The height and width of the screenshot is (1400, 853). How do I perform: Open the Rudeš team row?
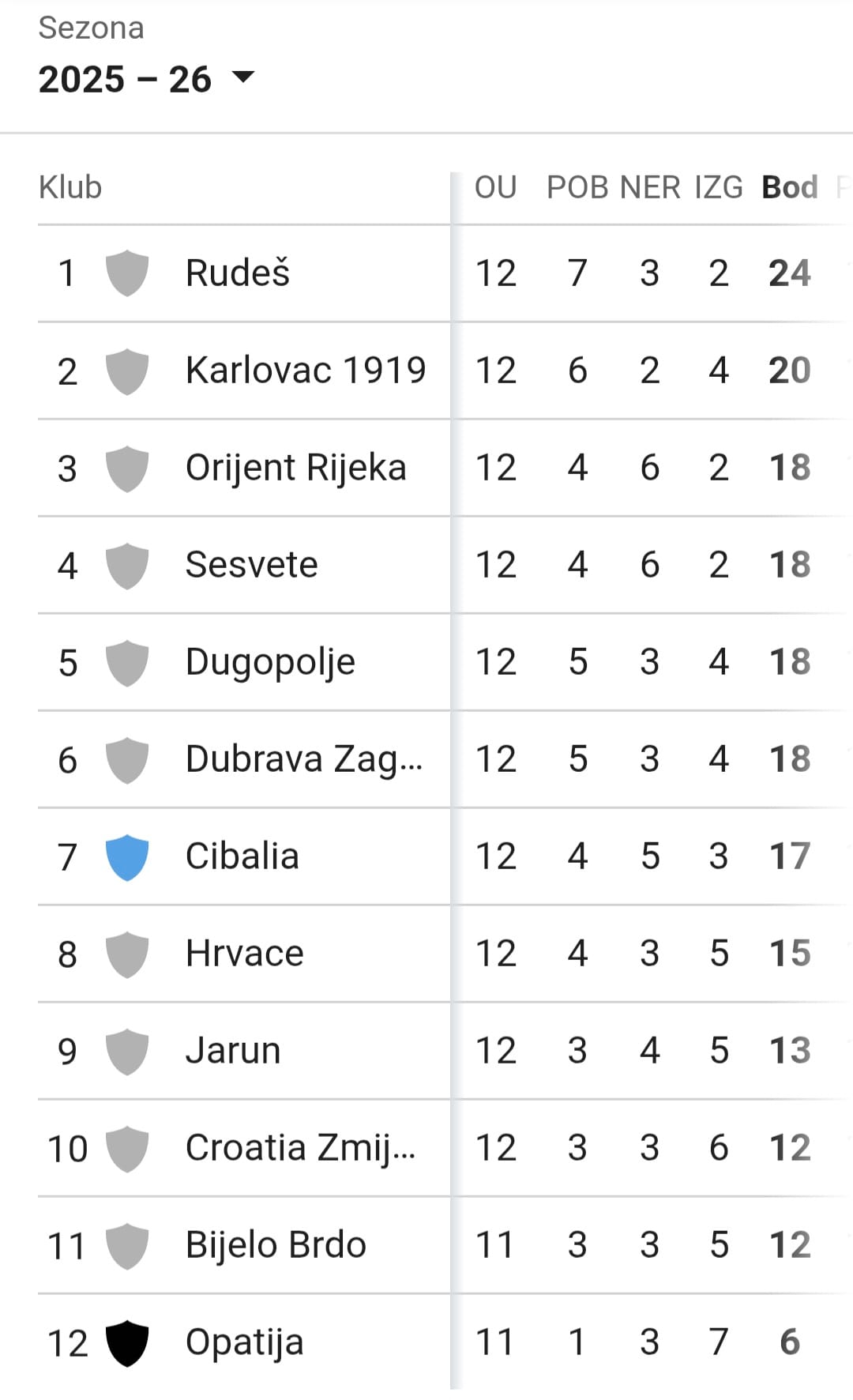point(237,273)
